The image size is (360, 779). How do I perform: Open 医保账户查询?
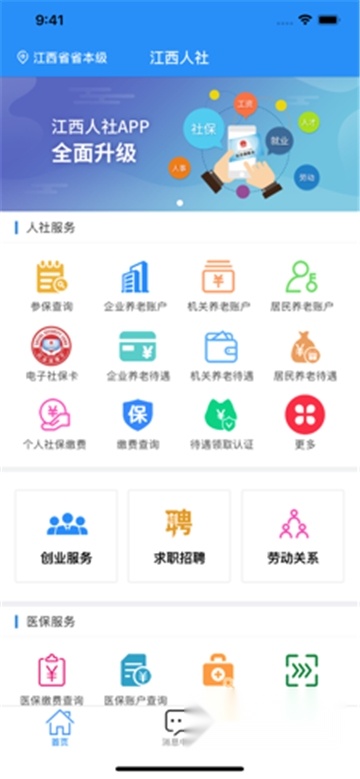click(135, 679)
